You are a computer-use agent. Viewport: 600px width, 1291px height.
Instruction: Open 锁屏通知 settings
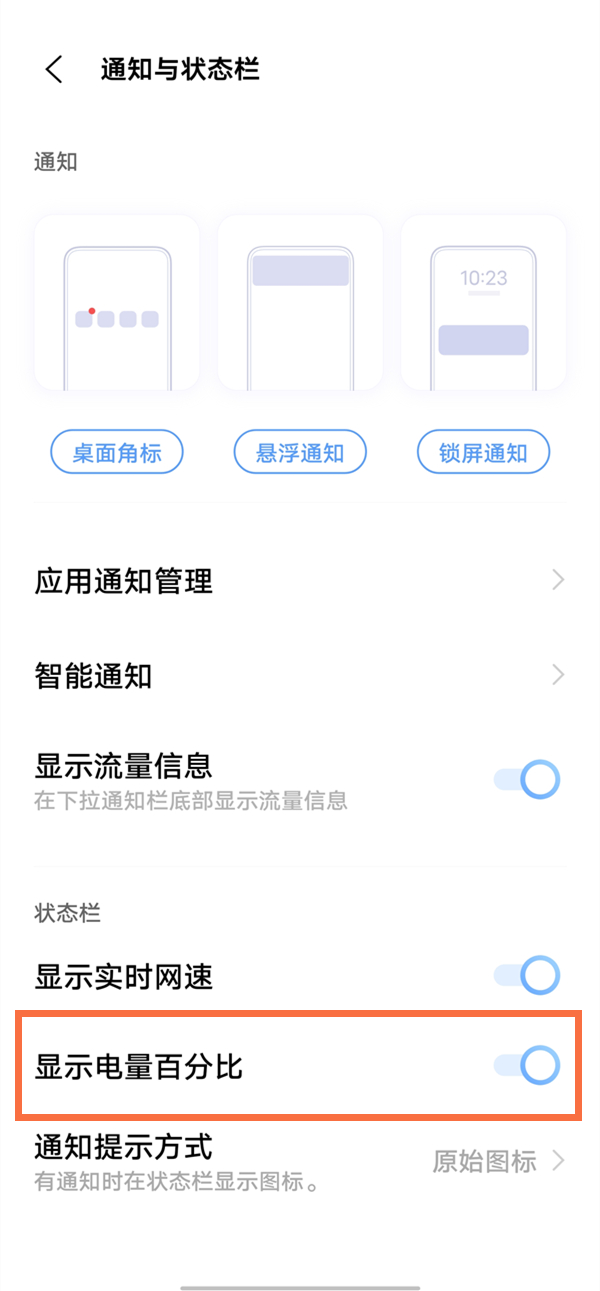483,453
